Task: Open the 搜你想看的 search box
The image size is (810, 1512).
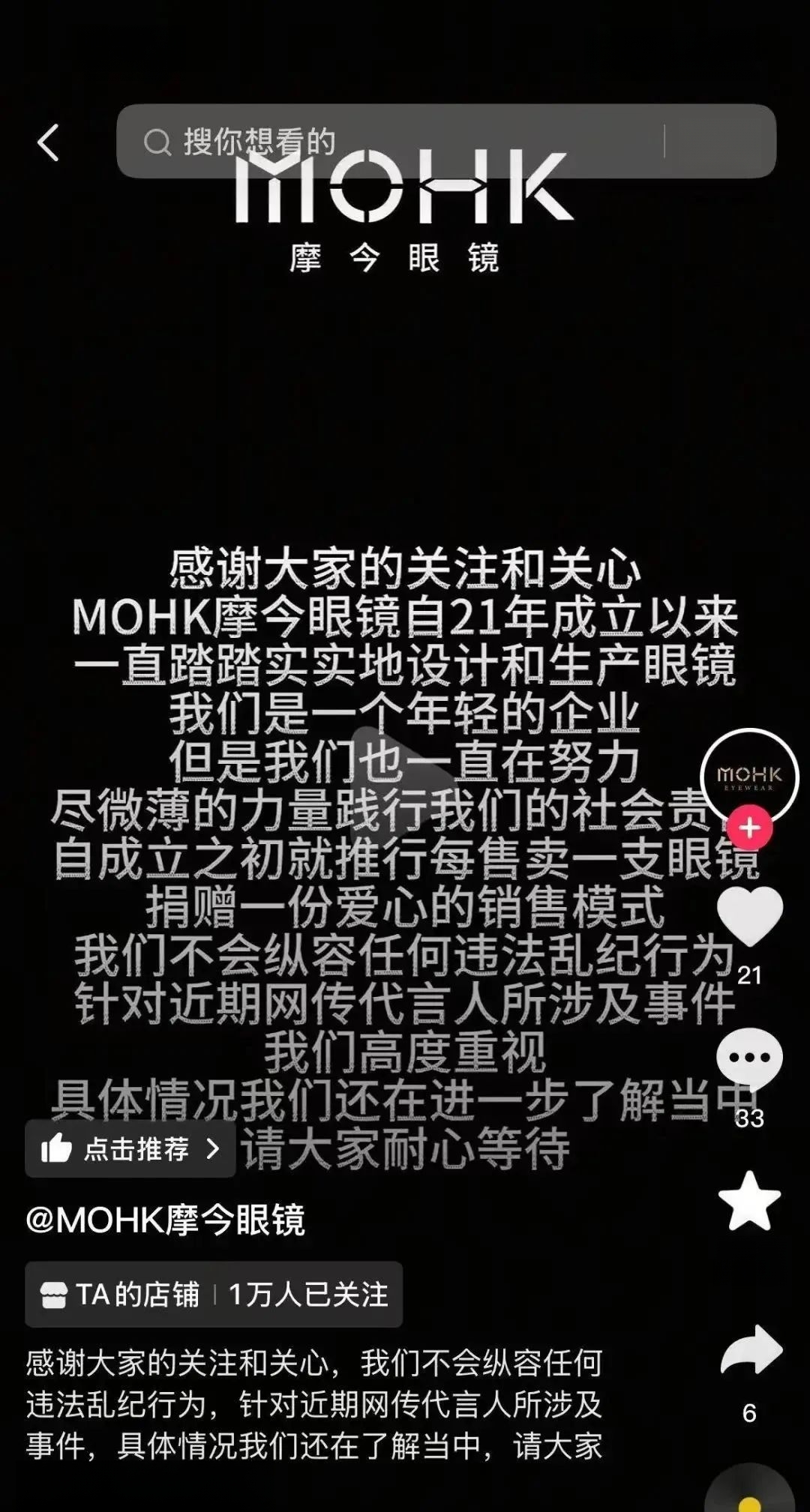Action: click(390, 142)
